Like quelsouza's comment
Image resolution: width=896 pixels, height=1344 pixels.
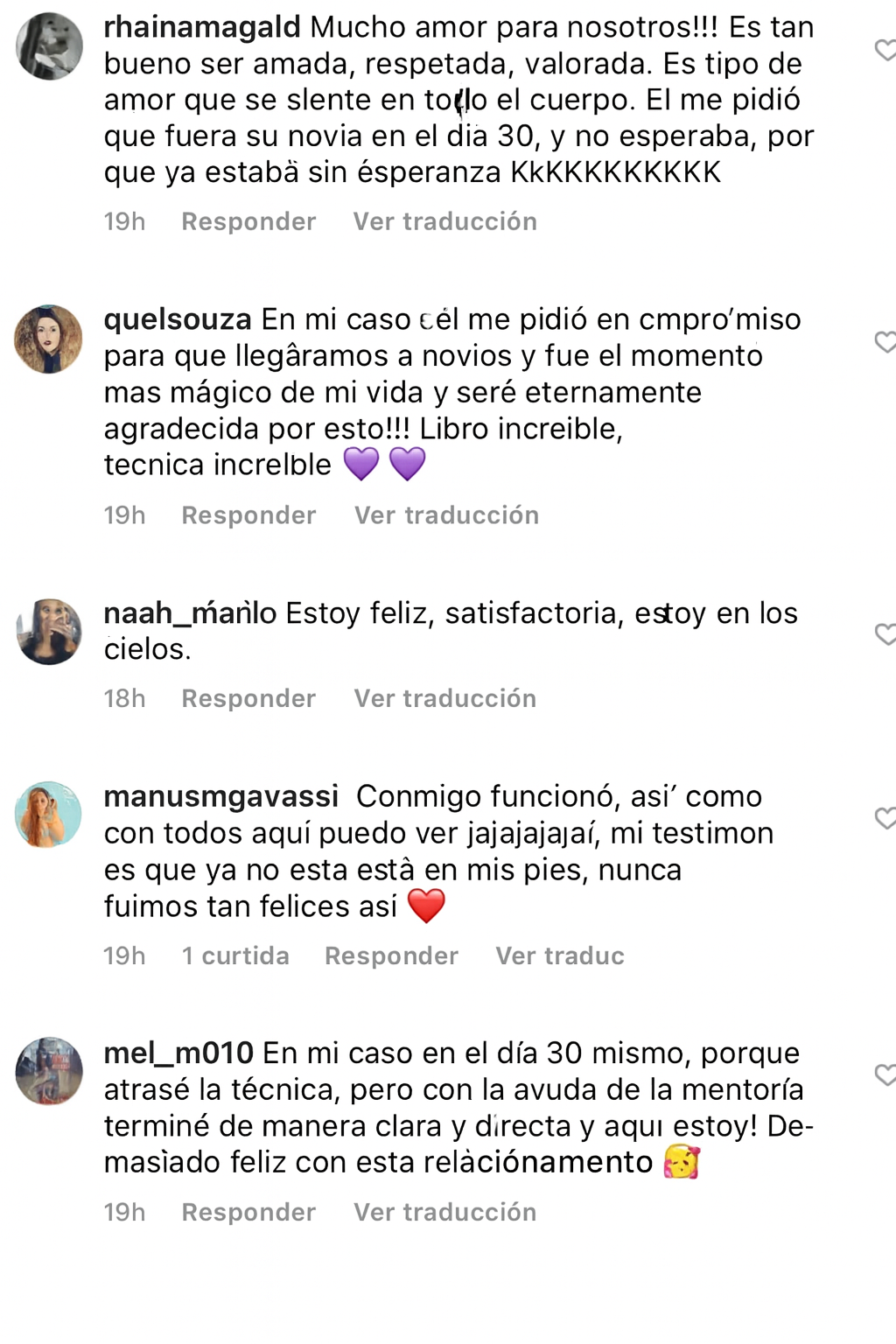pyautogui.click(x=885, y=342)
